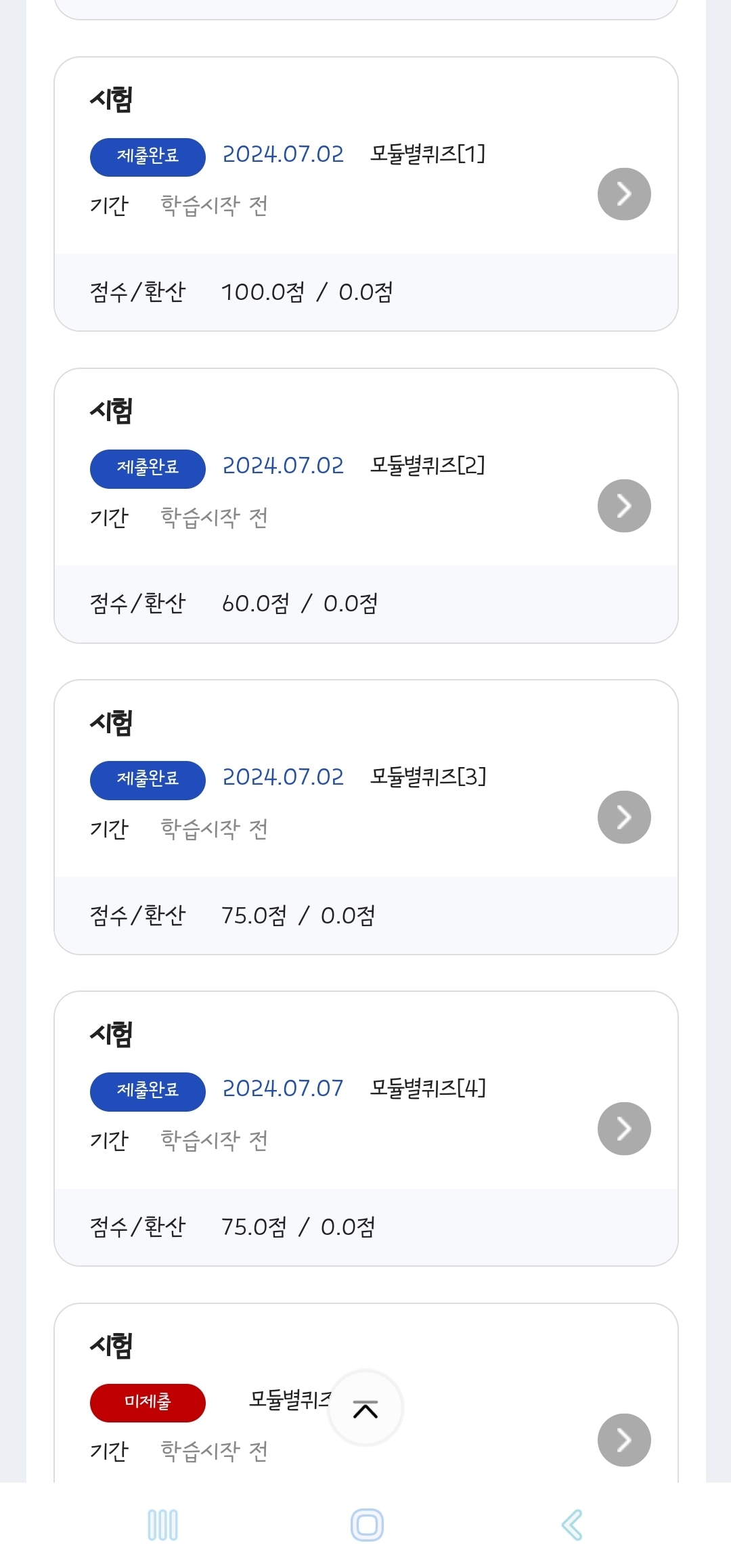The height and width of the screenshot is (1568, 731).
Task: Open the arrow on the 미제출 quiz card
Action: (x=624, y=1440)
